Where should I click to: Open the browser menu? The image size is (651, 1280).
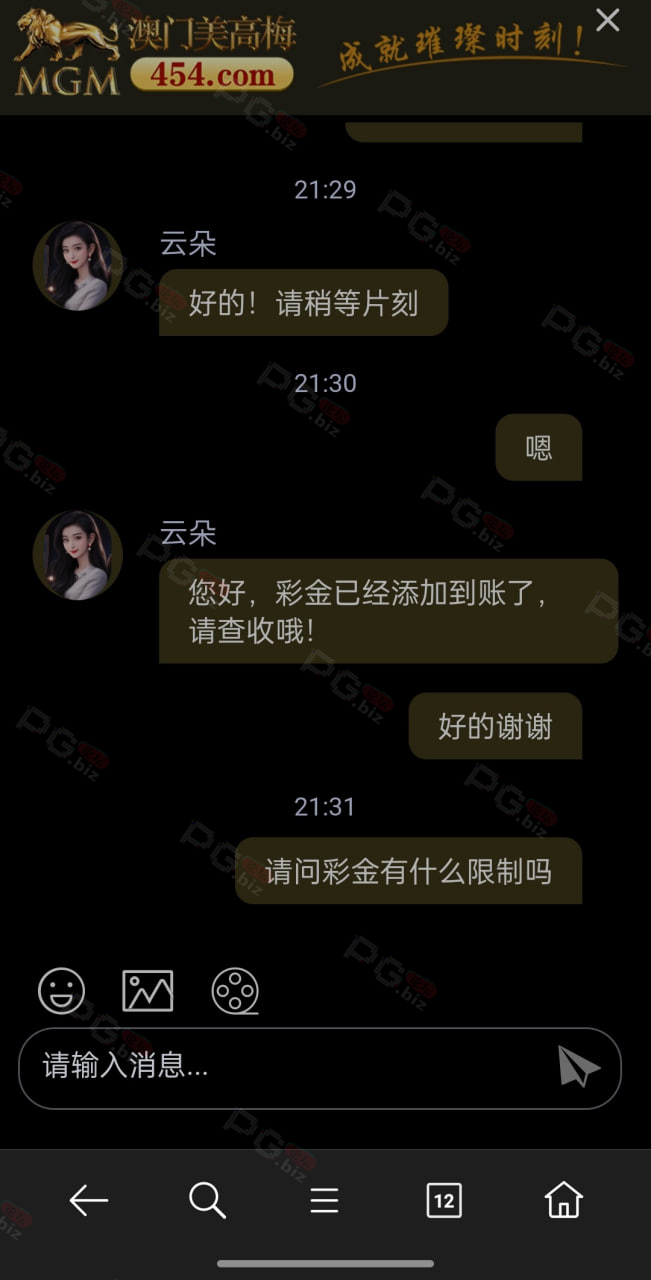point(324,1200)
